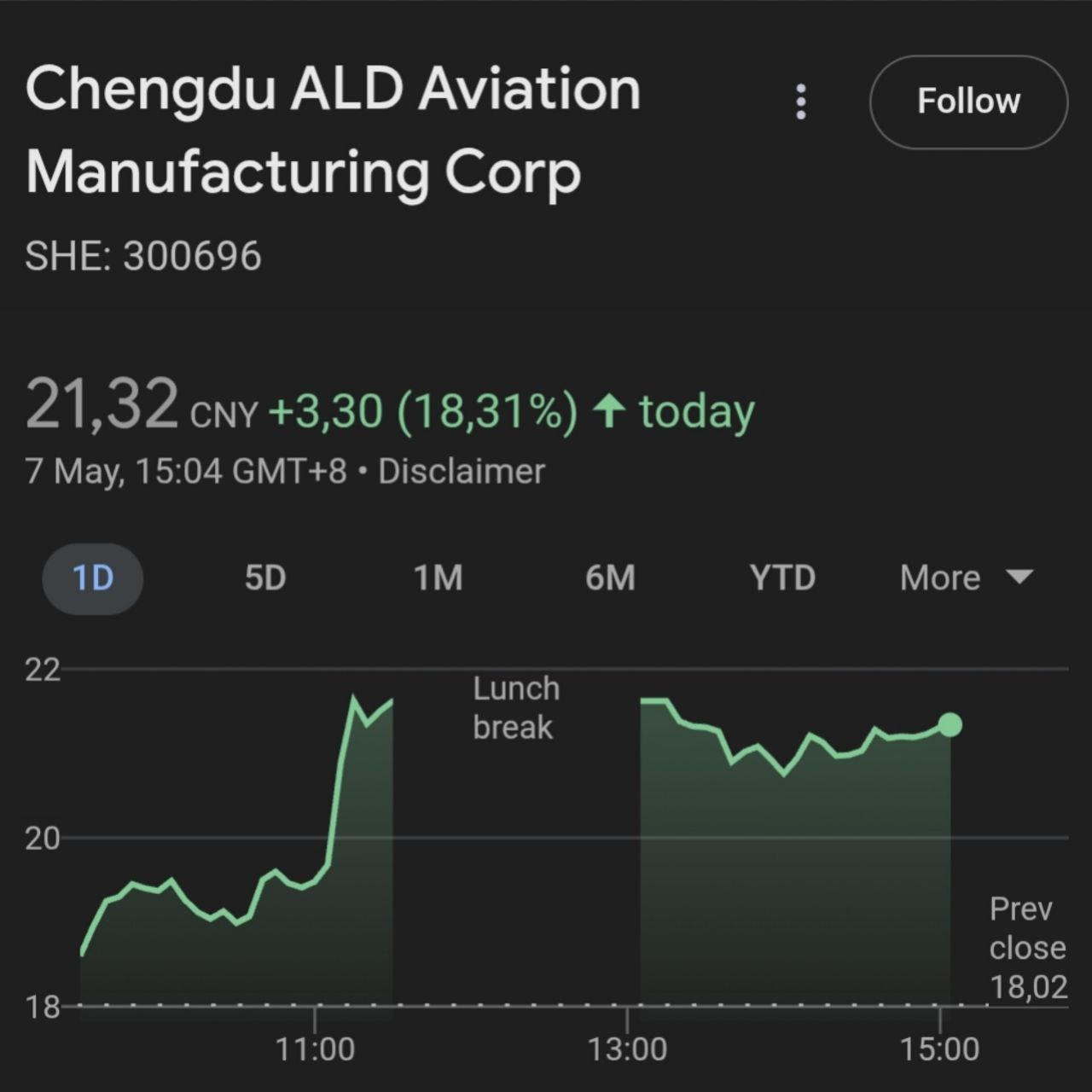View the YTD price chart

[x=782, y=578]
